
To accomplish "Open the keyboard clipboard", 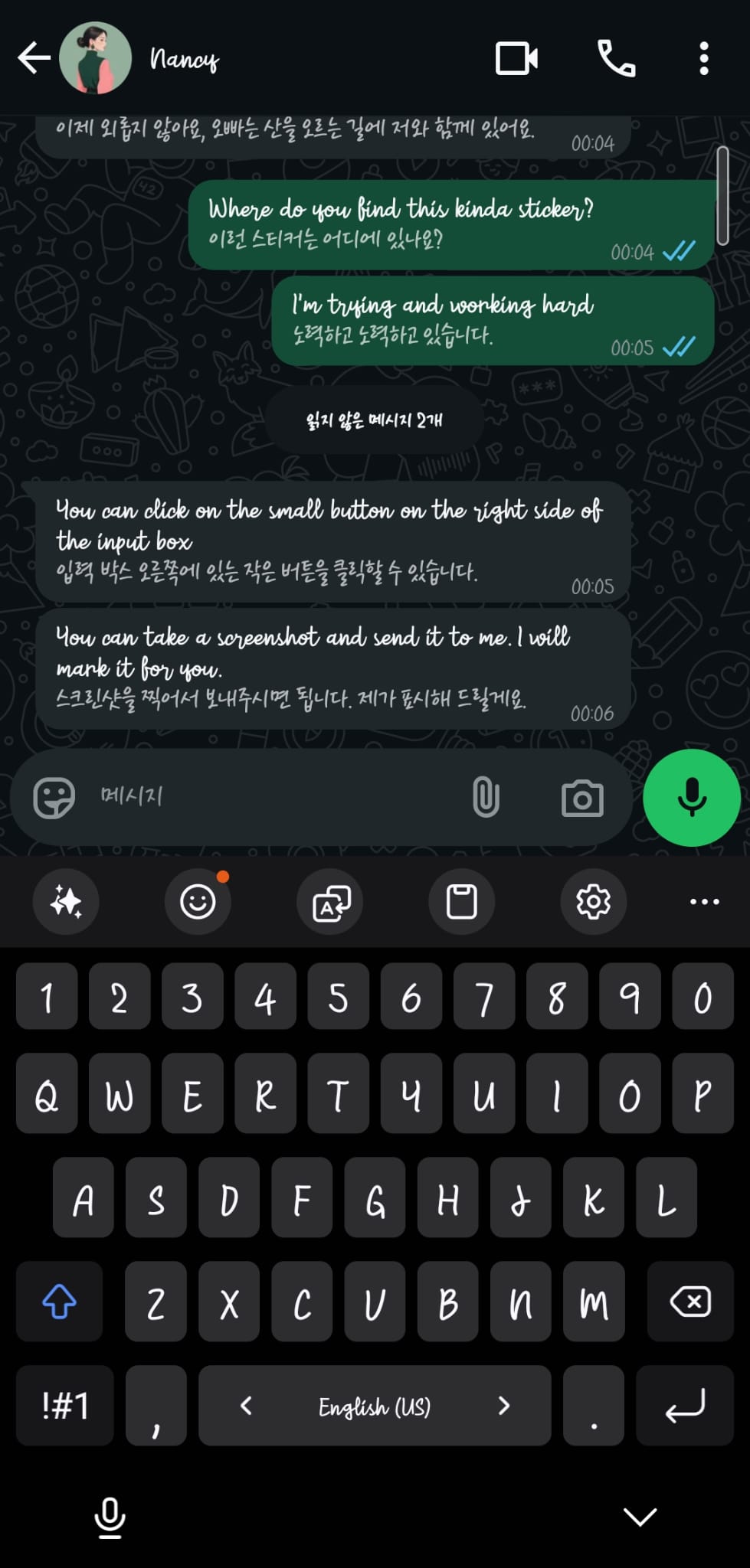I will click(x=461, y=901).
